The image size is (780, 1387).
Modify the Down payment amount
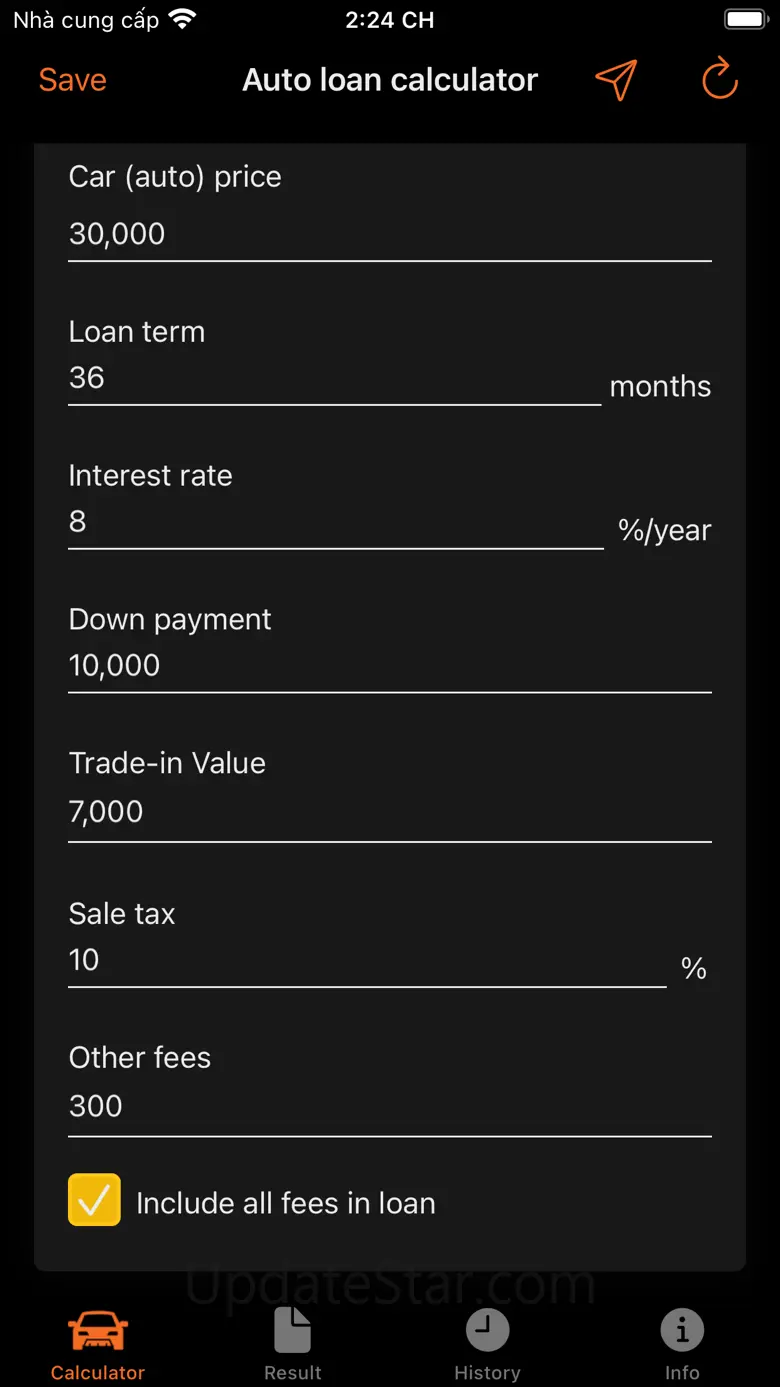(x=389, y=666)
